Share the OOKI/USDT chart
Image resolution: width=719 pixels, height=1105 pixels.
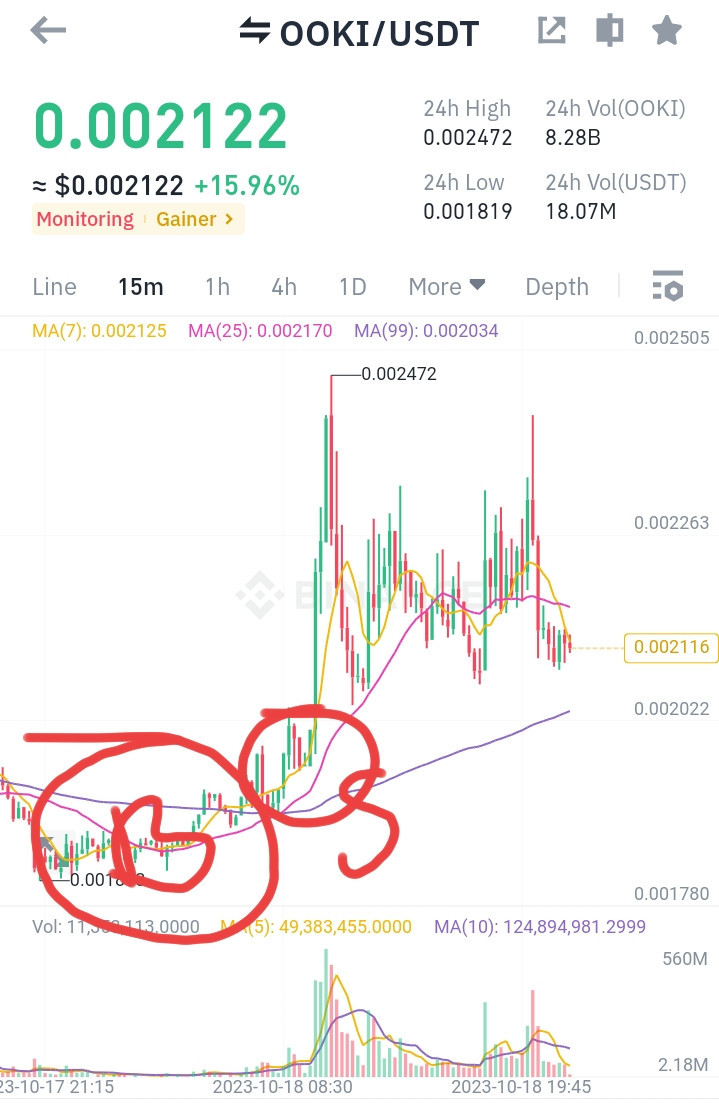click(551, 31)
